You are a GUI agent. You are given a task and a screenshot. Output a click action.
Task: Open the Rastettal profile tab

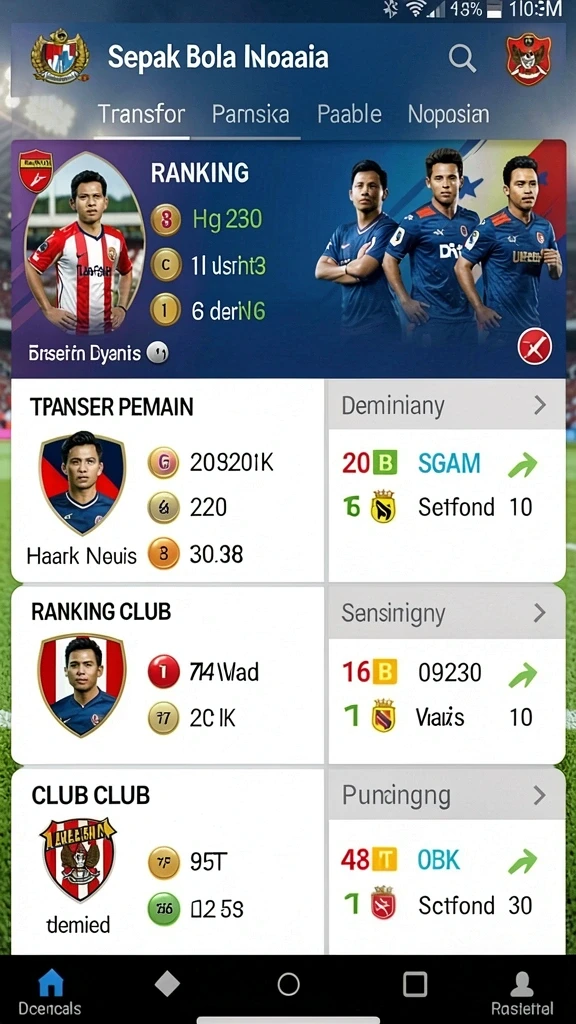coord(521,993)
